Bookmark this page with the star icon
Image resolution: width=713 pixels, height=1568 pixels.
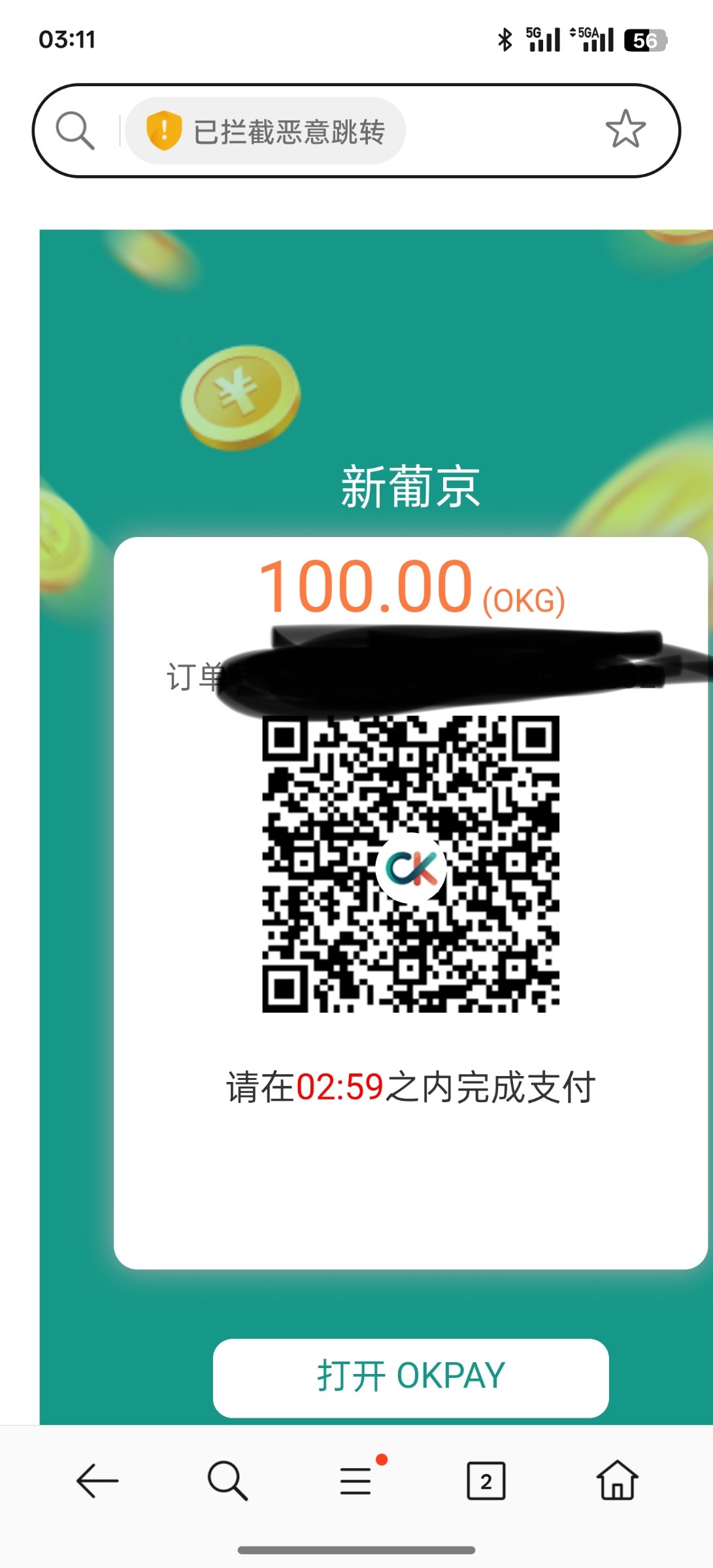point(625,129)
